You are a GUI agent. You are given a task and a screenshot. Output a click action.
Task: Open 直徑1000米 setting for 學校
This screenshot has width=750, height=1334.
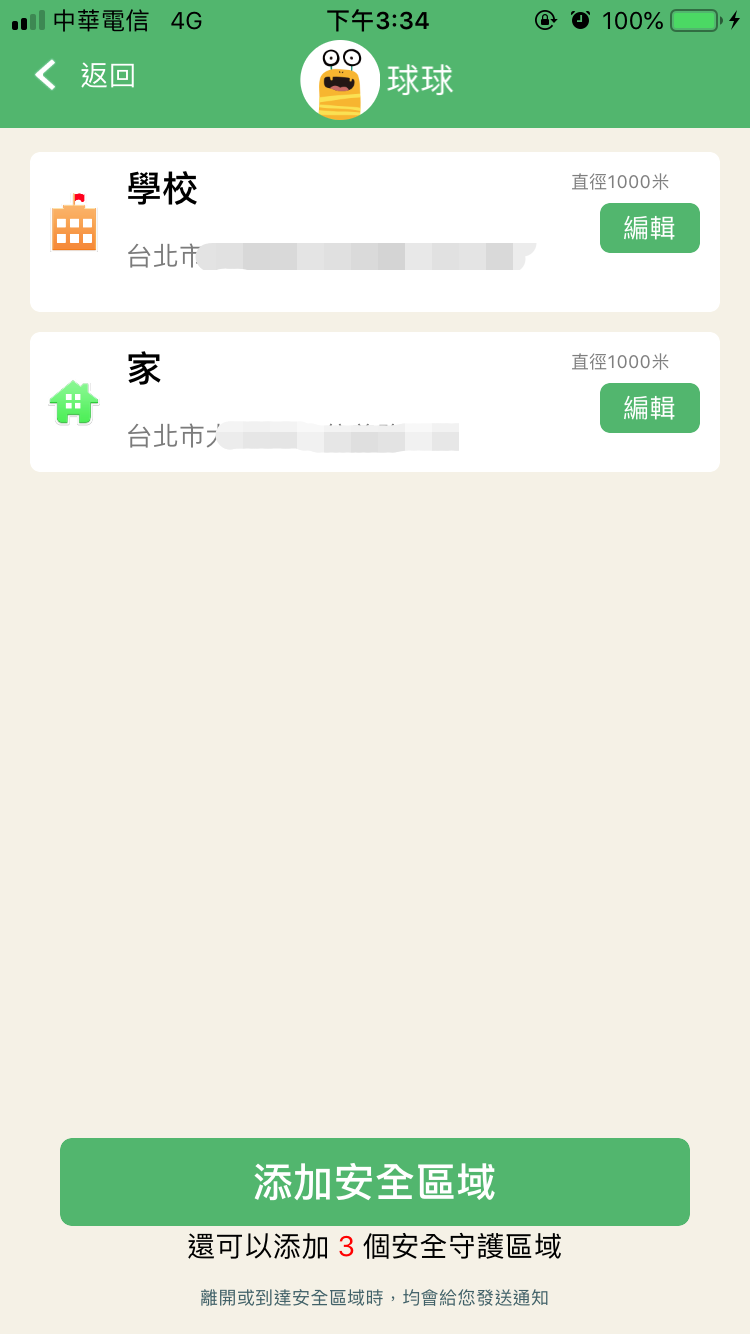[x=622, y=181]
